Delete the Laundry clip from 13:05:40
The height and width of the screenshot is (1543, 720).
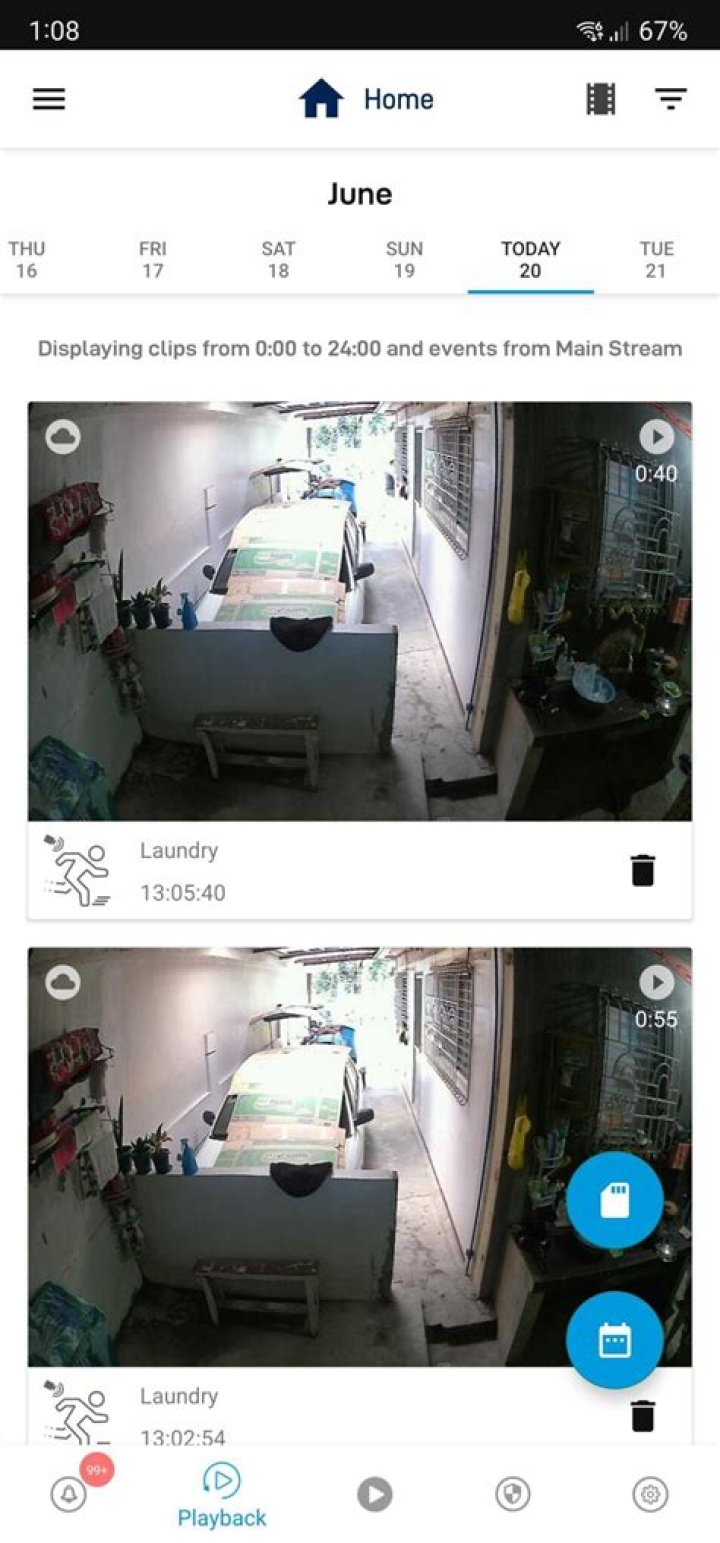click(x=643, y=870)
